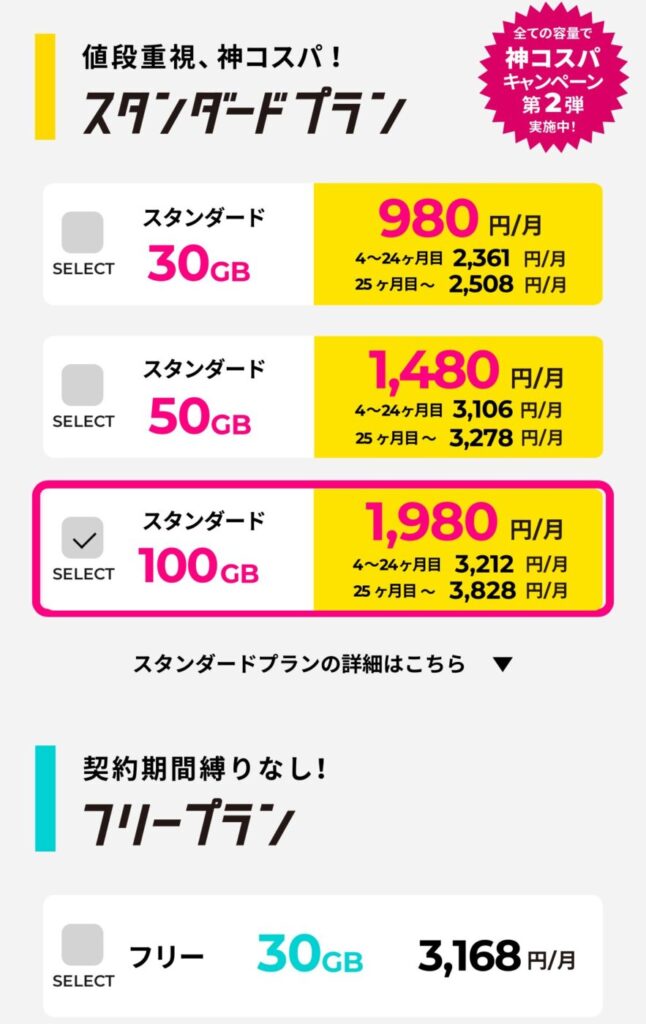Select the スタンダード 30GB plan checkbox
The width and height of the screenshot is (646, 1024).
pyautogui.click(x=82, y=233)
